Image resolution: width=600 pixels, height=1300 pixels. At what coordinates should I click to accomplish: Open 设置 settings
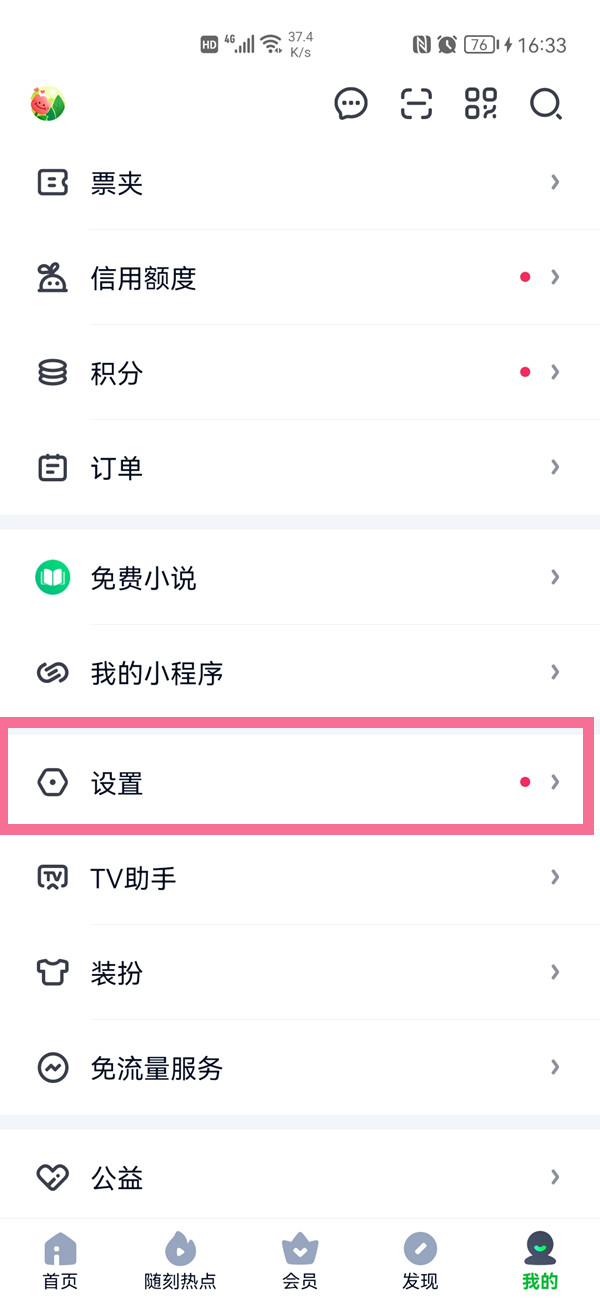click(x=300, y=782)
